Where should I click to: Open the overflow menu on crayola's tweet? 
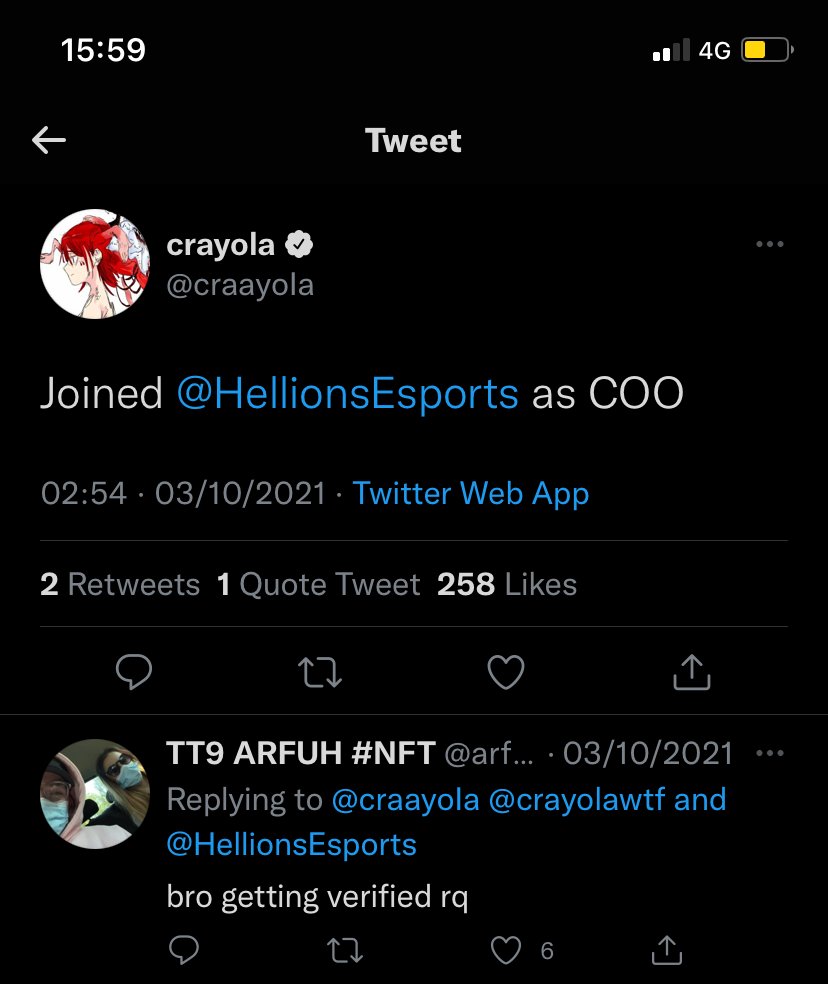pyautogui.click(x=769, y=244)
